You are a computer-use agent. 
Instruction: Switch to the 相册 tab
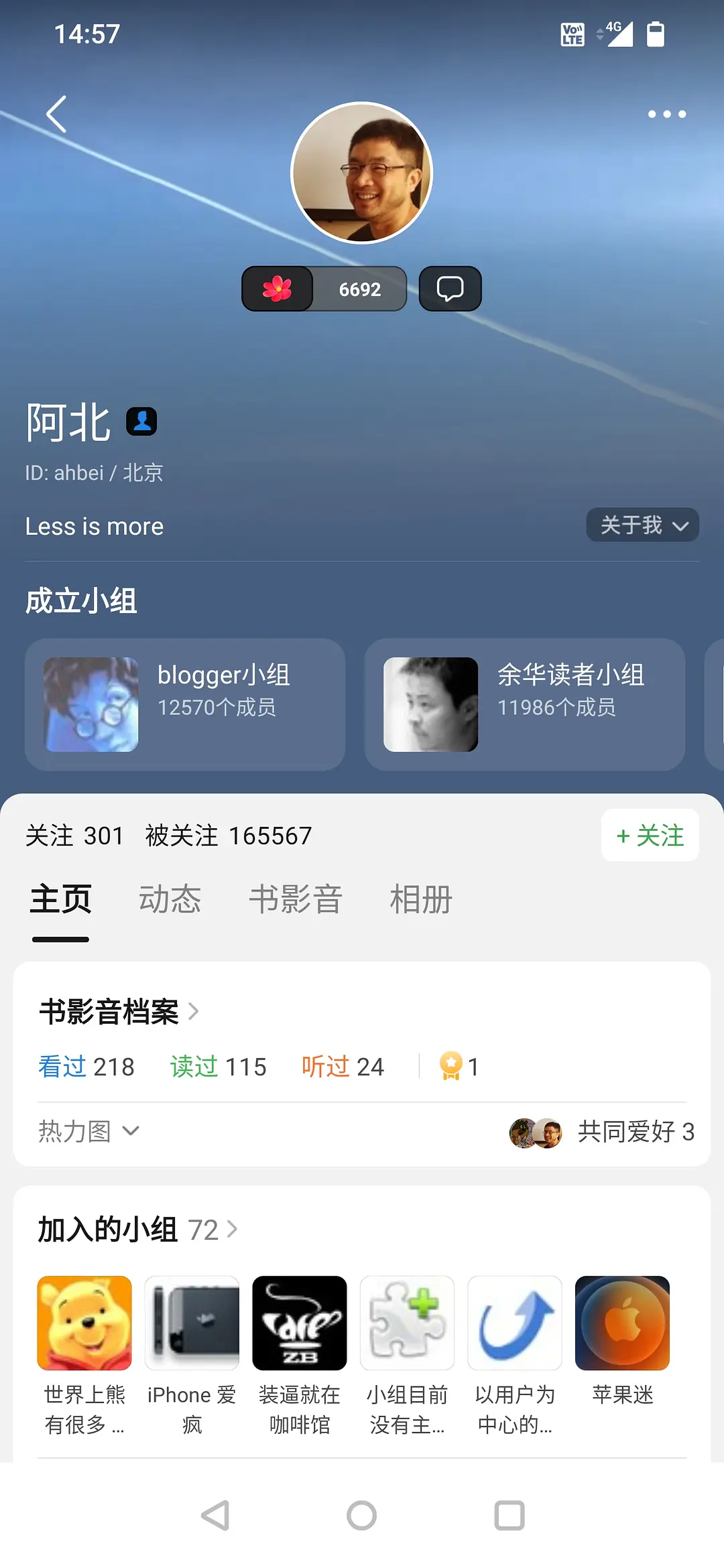[421, 899]
